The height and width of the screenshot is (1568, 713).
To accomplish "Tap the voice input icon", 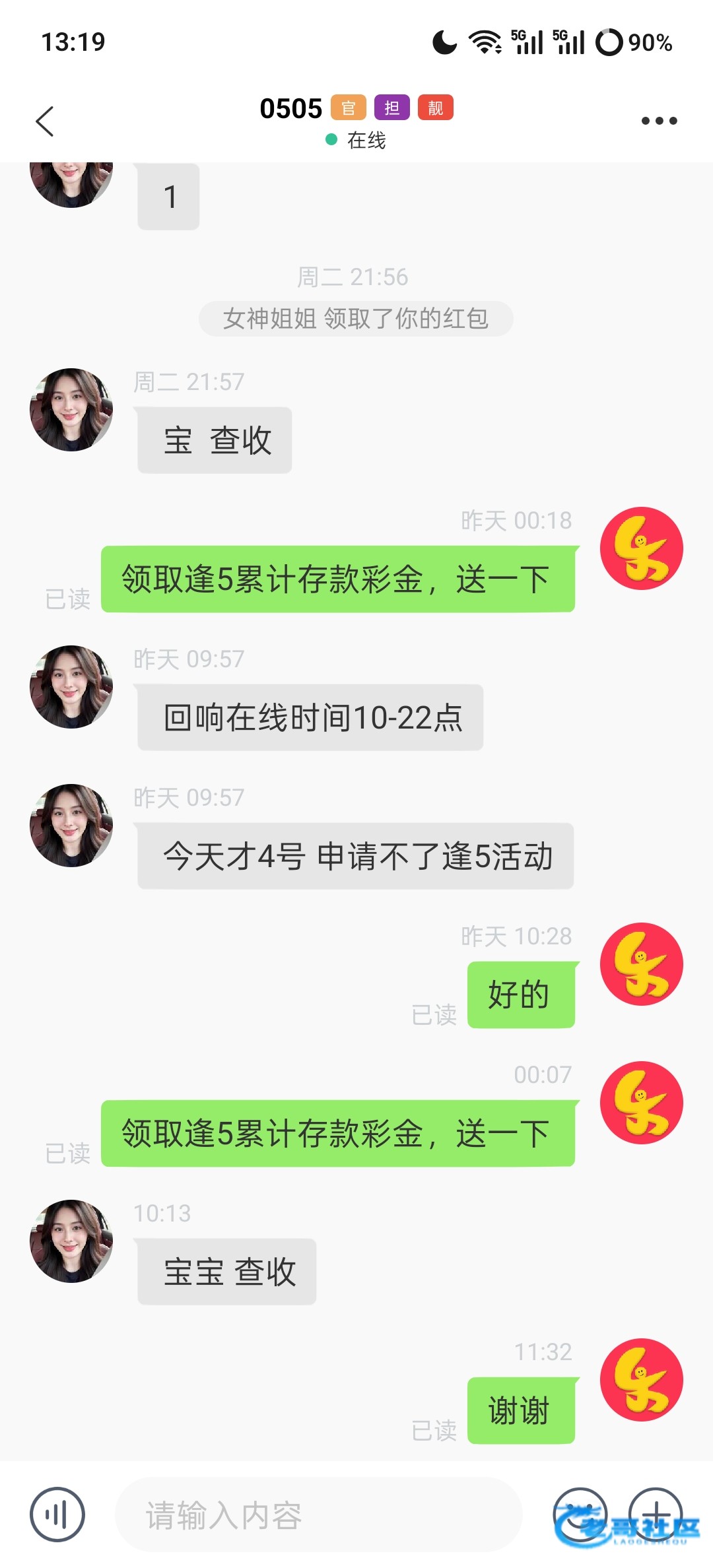I will 57,1515.
